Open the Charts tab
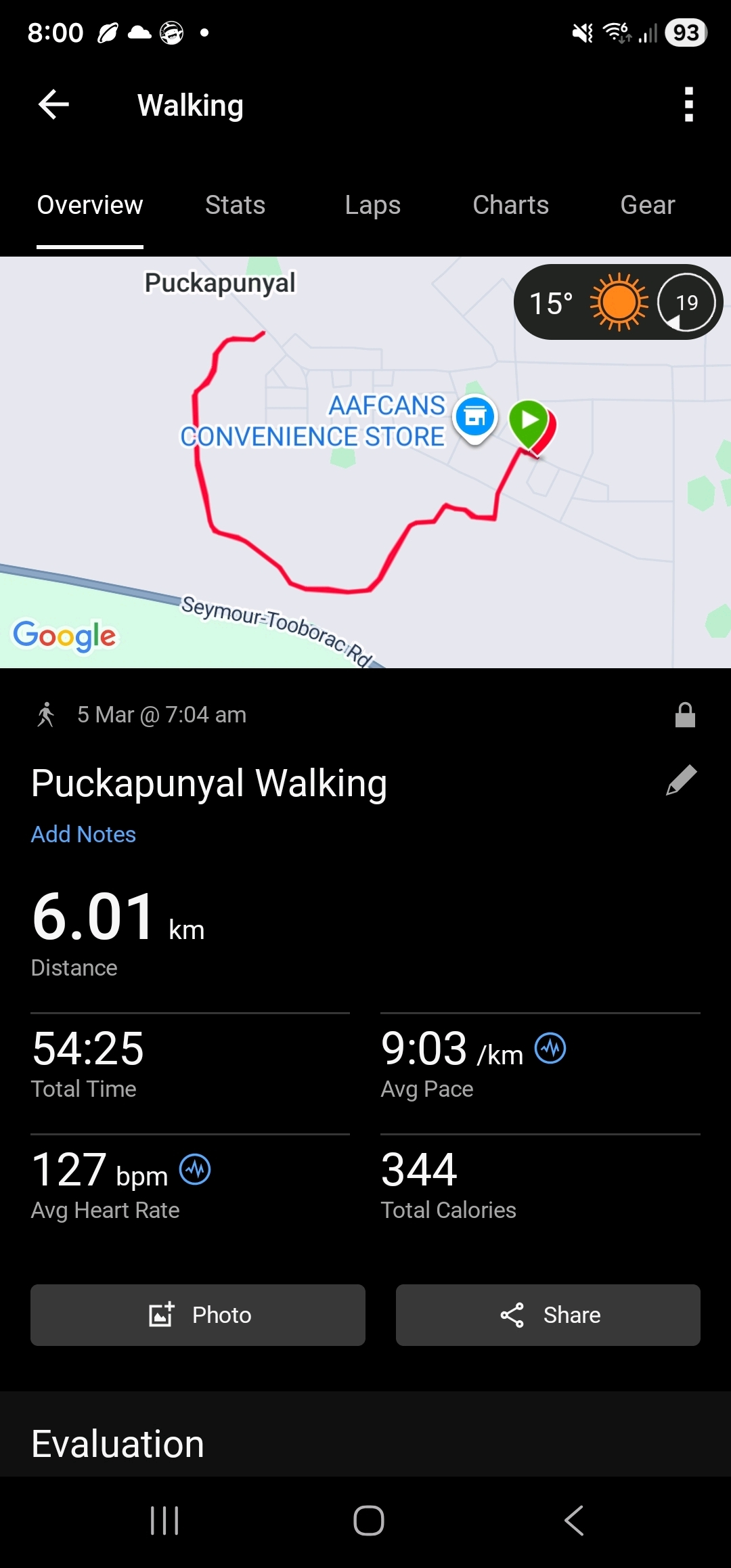The width and height of the screenshot is (731, 1568). 510,205
